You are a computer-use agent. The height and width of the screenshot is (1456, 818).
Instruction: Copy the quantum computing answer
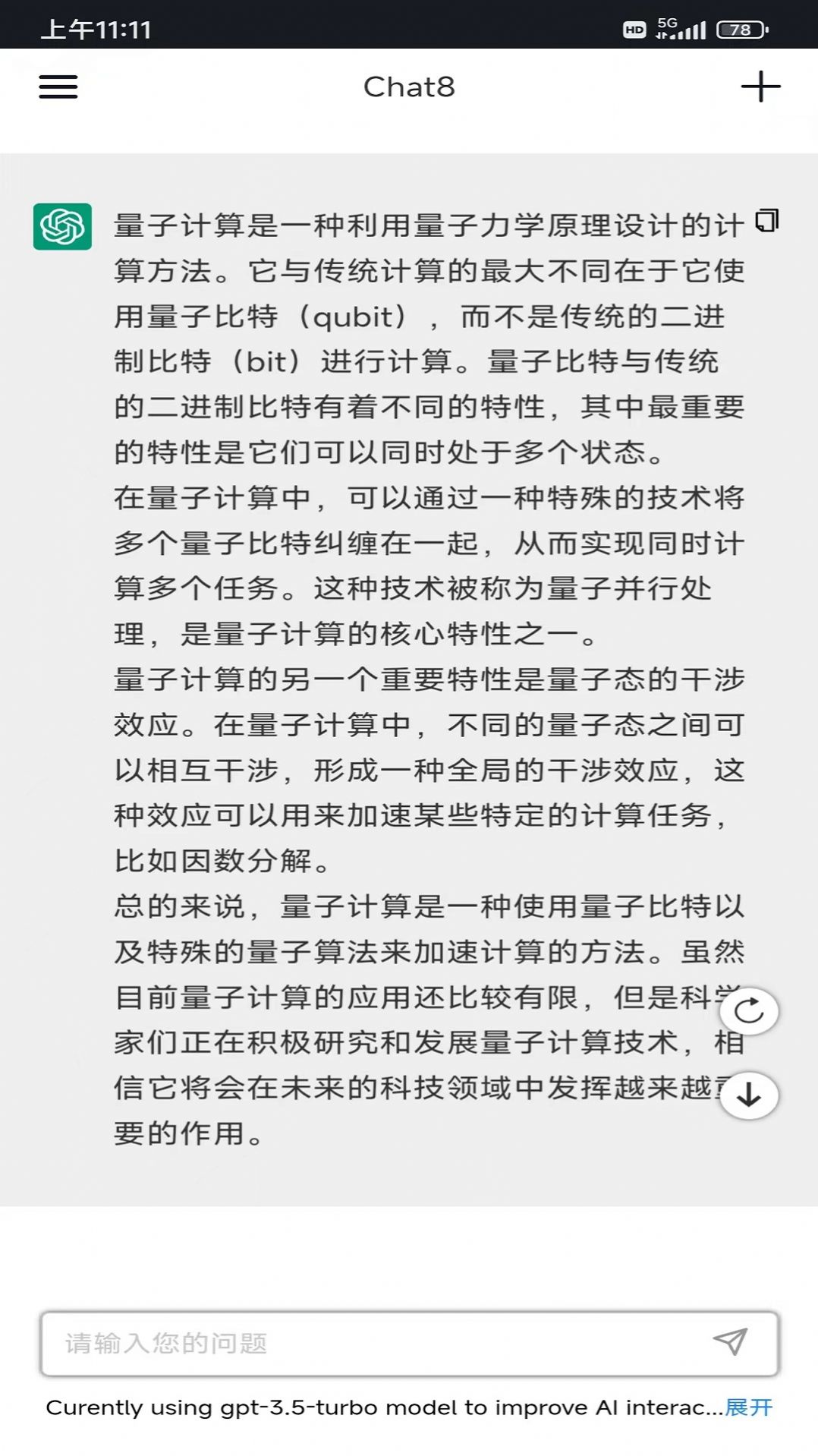coord(767,221)
